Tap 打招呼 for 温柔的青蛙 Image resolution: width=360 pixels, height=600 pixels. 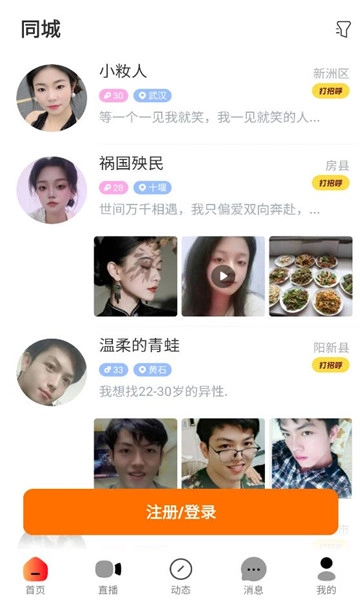pos(331,365)
